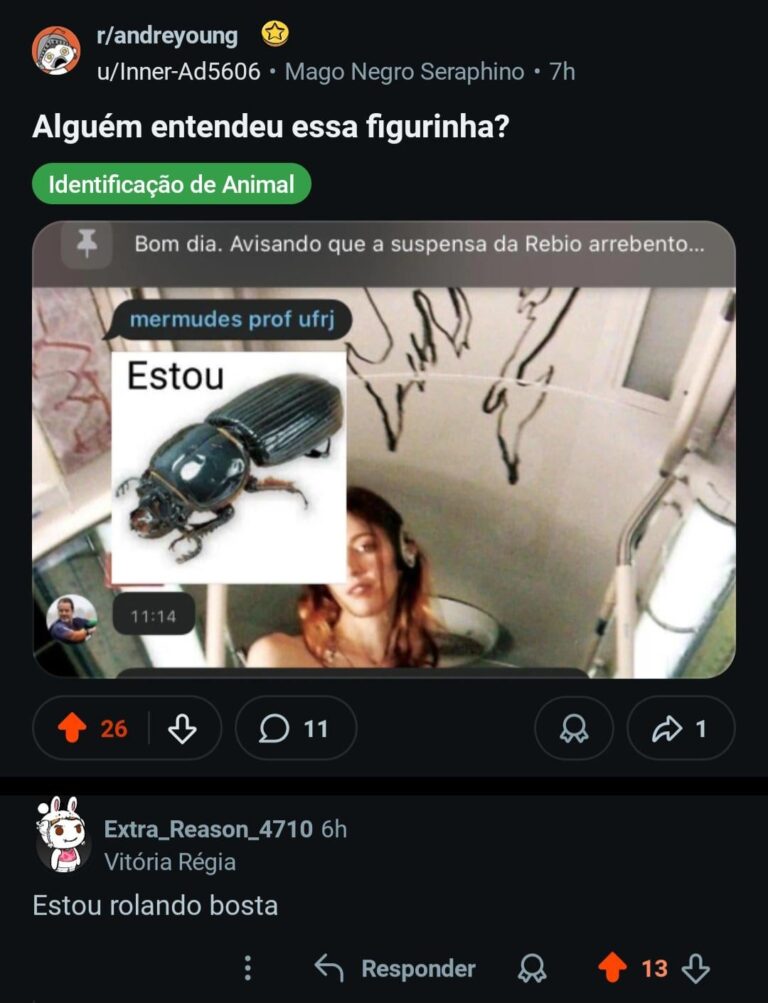Downvote the post
This screenshot has width=768, height=1003.
182,729
